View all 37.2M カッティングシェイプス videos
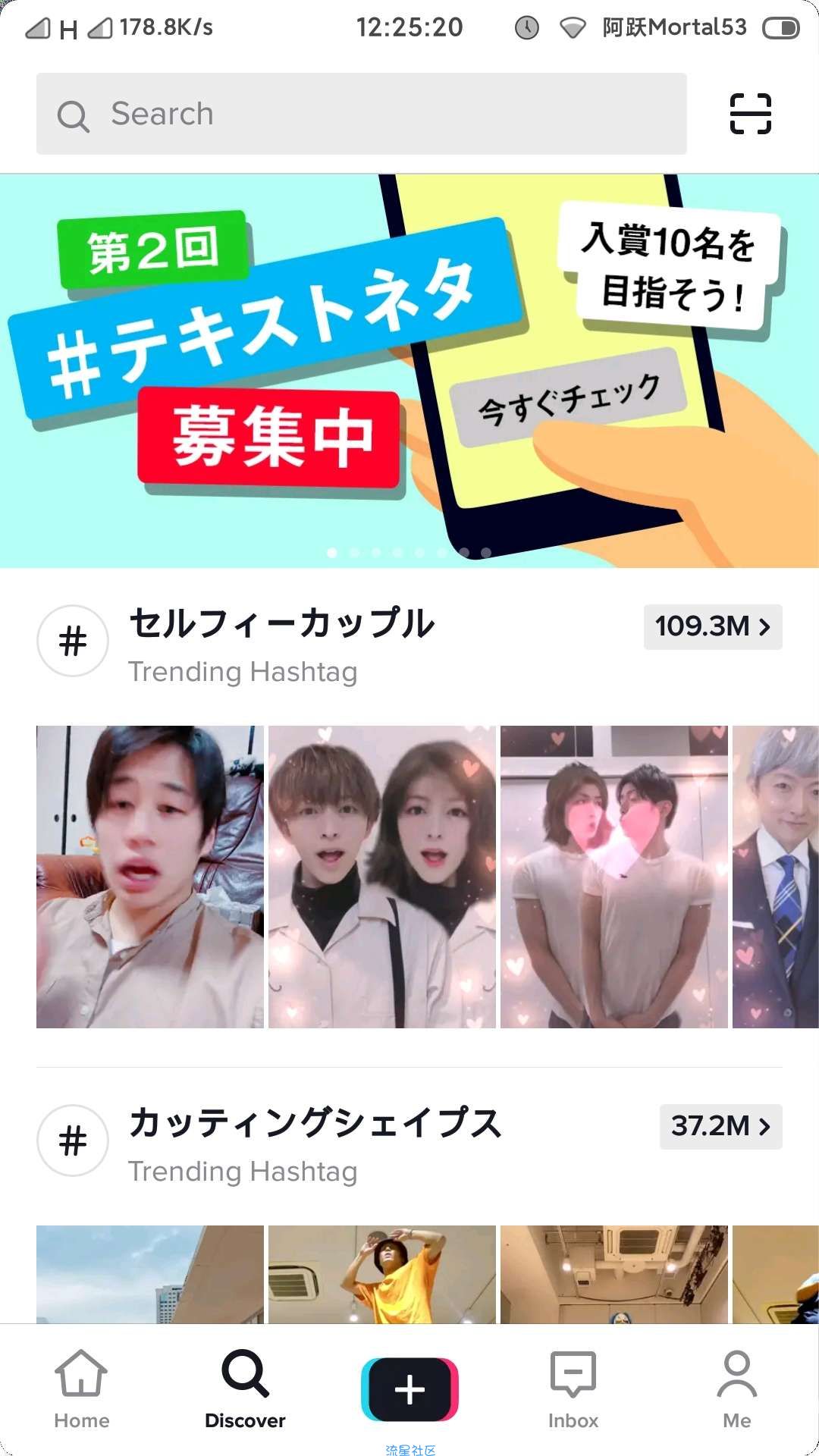819x1456 pixels. point(720,1126)
